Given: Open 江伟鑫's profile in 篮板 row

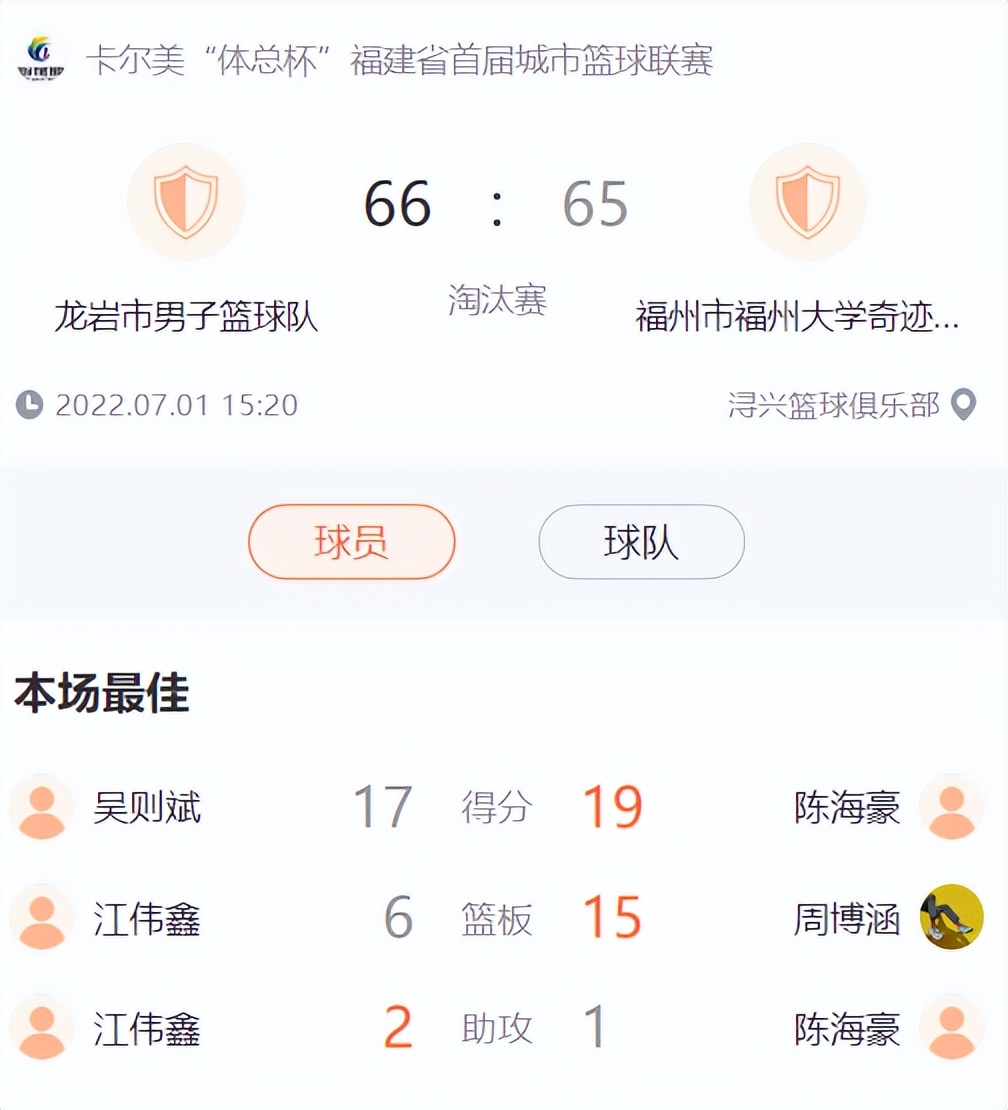Looking at the screenshot, I should click(147, 918).
